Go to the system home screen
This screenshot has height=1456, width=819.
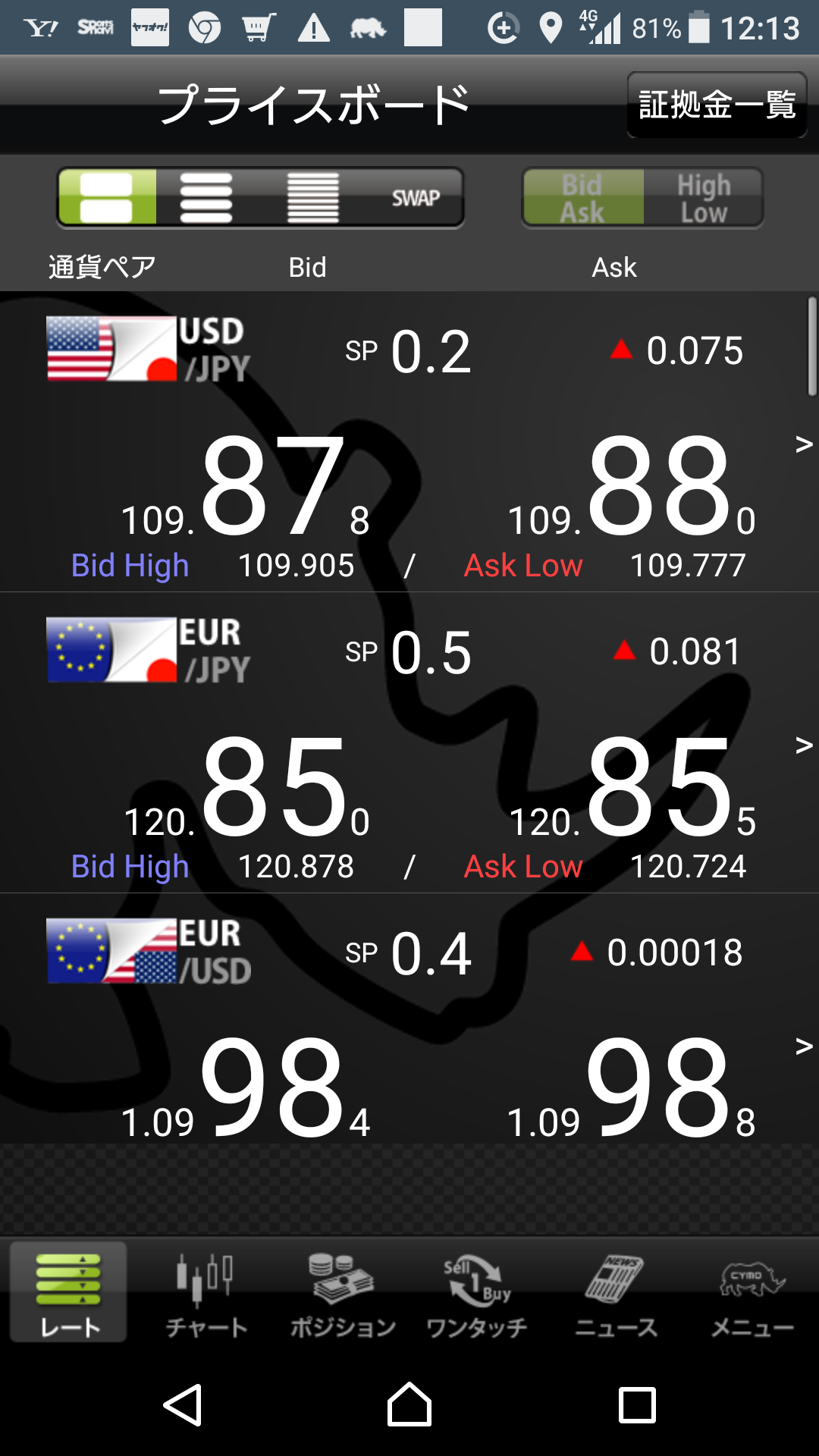(x=409, y=1405)
